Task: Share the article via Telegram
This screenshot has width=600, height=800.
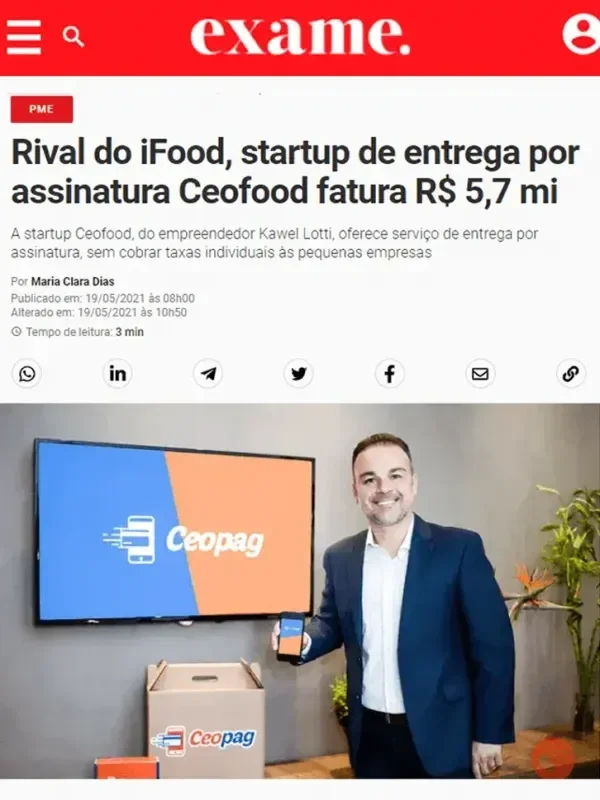Action: tap(208, 374)
